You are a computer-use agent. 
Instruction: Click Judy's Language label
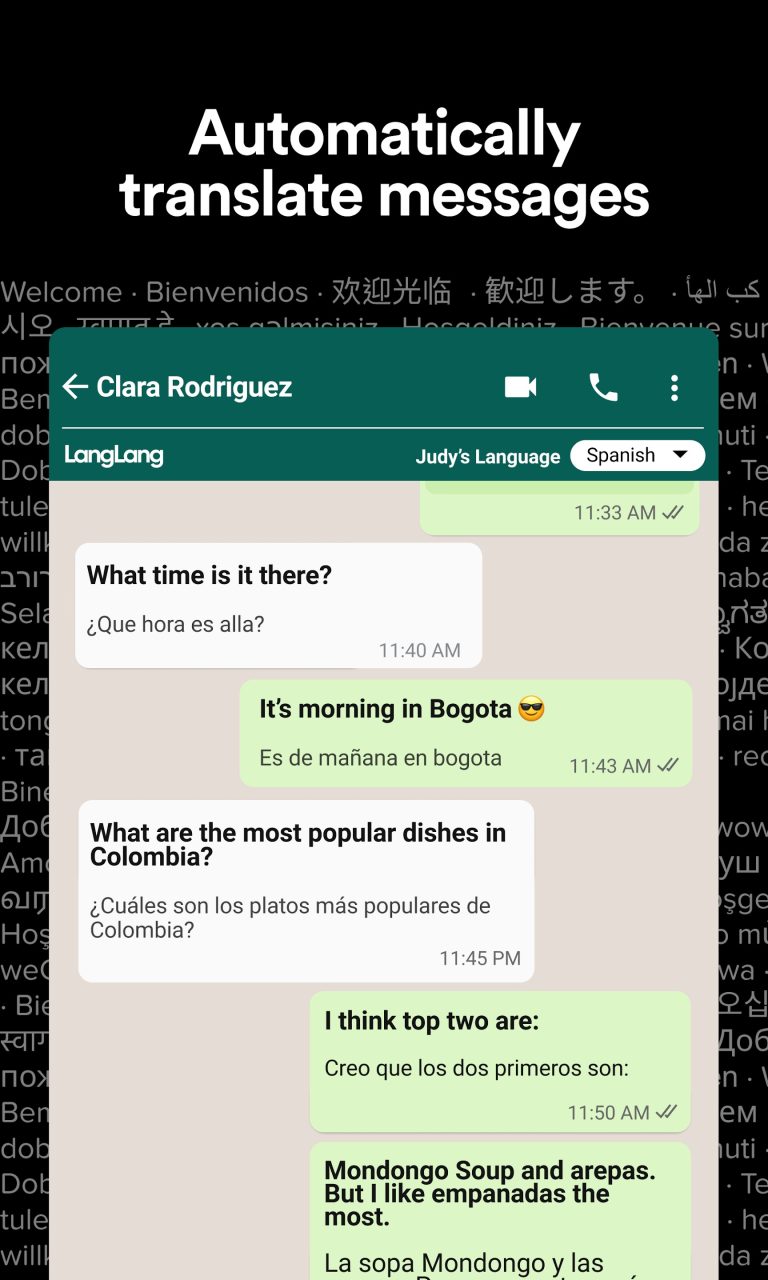point(488,456)
